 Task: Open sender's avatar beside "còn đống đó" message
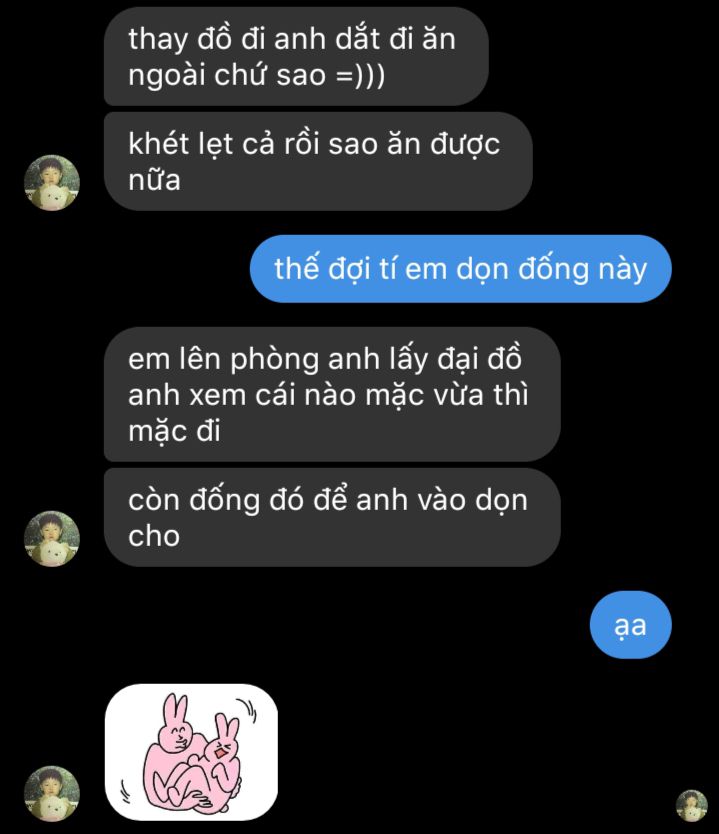(x=51, y=539)
